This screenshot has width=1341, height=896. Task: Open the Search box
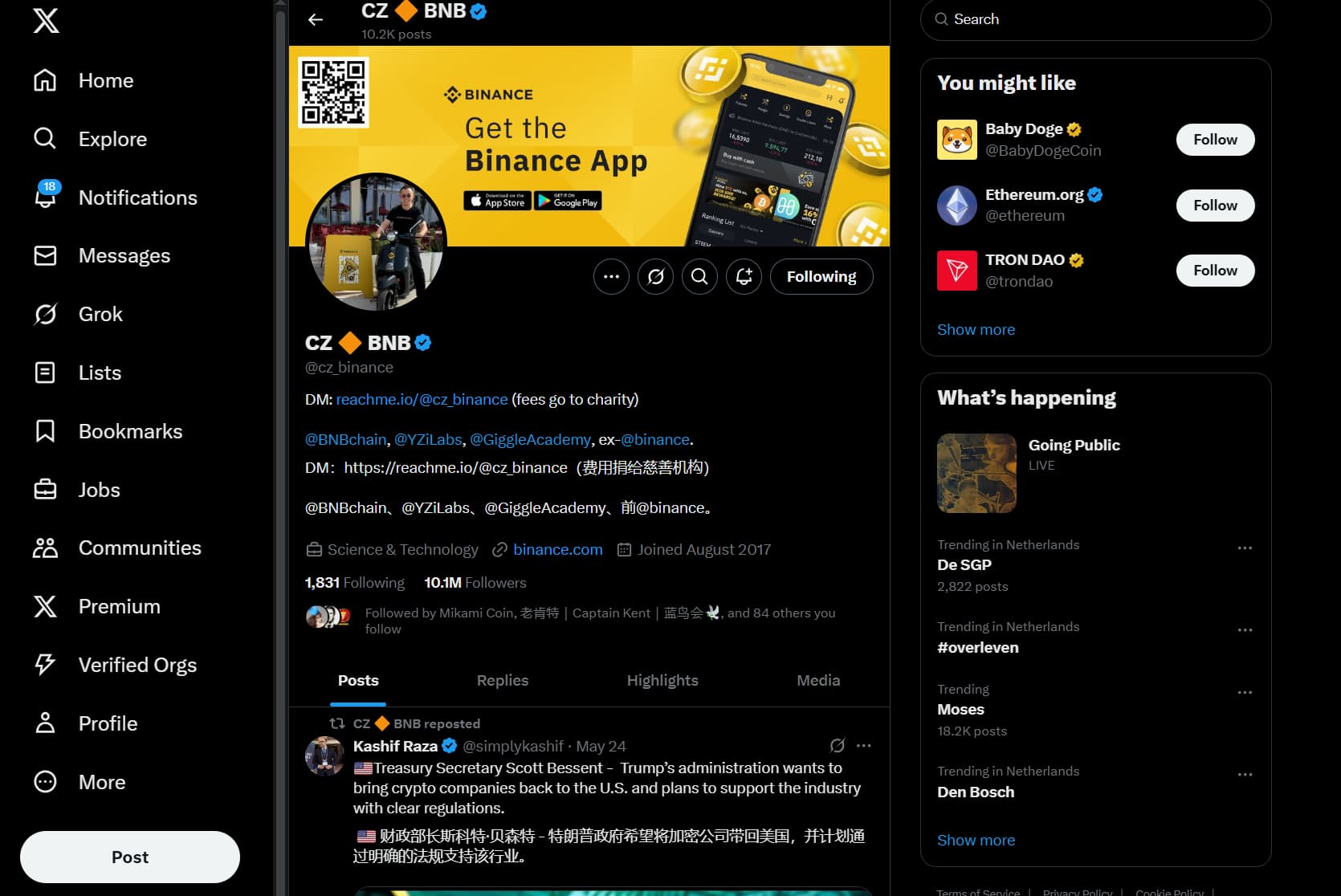pos(1094,19)
